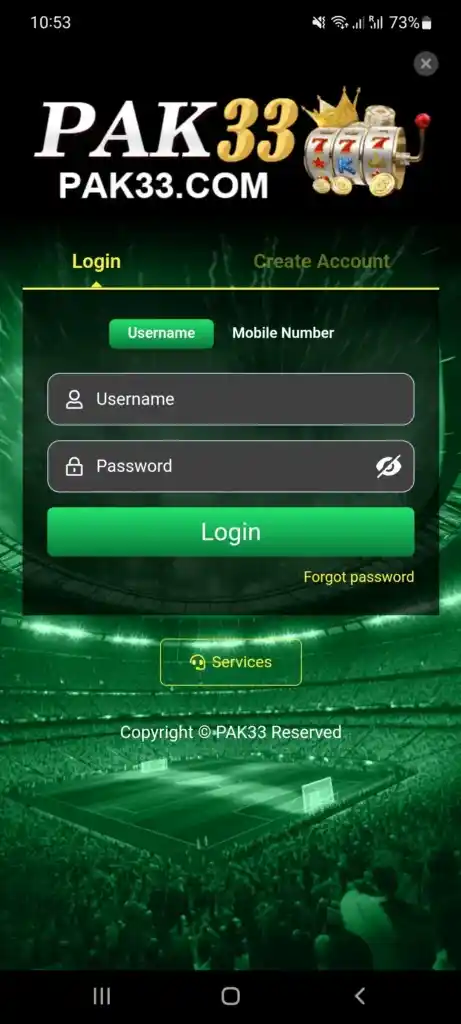Toggle password visibility with the eye icon
This screenshot has width=461, height=1024.
[x=389, y=466]
